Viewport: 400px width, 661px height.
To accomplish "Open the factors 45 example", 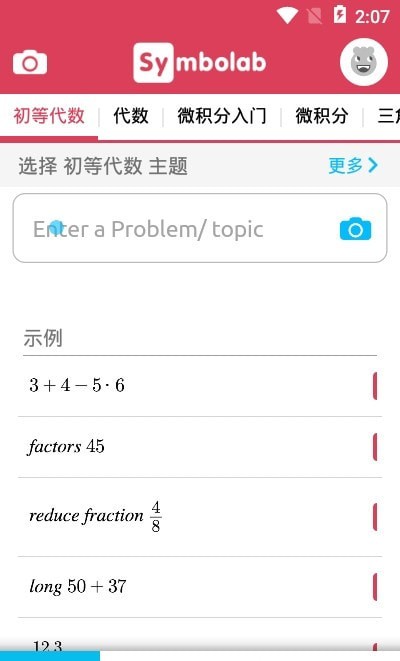I will pos(200,447).
